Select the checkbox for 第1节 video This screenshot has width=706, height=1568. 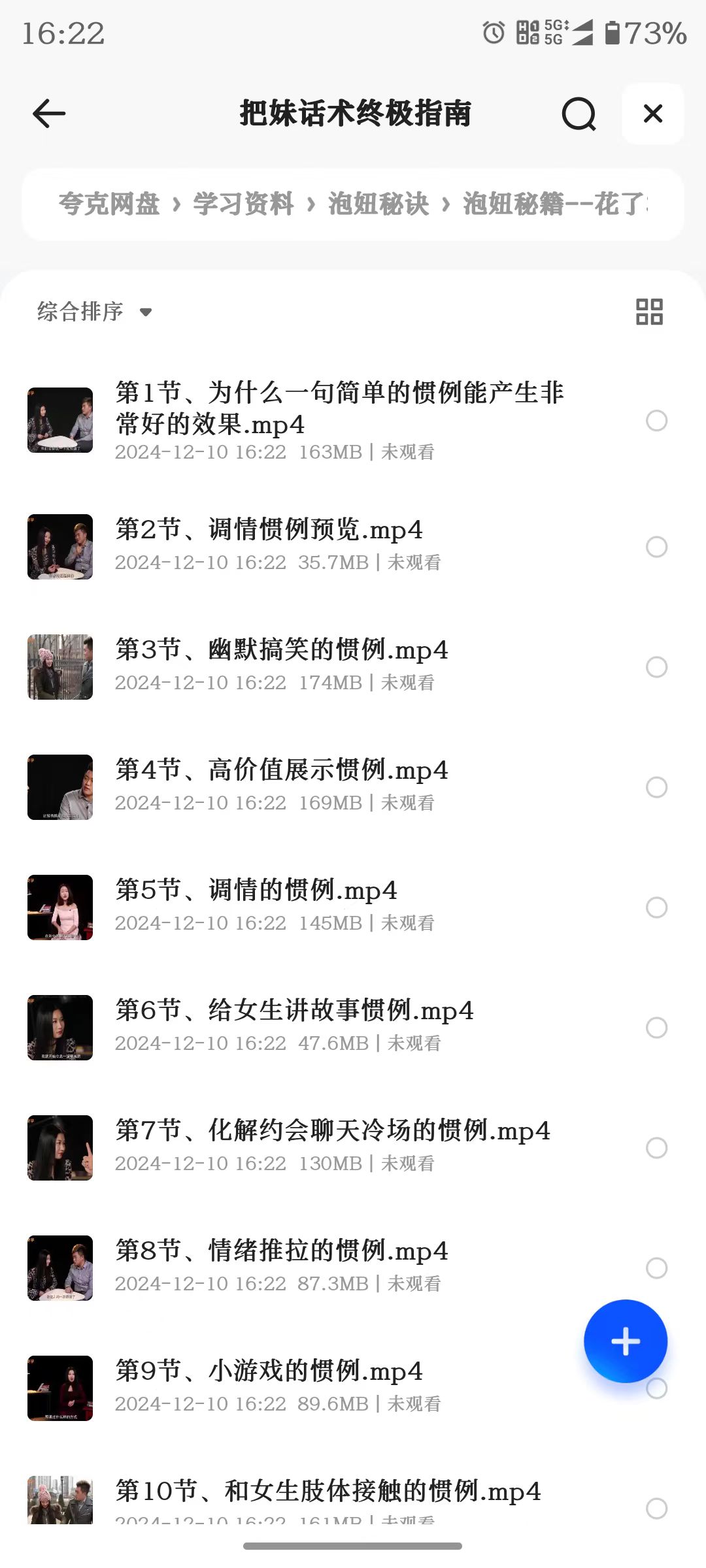656,421
